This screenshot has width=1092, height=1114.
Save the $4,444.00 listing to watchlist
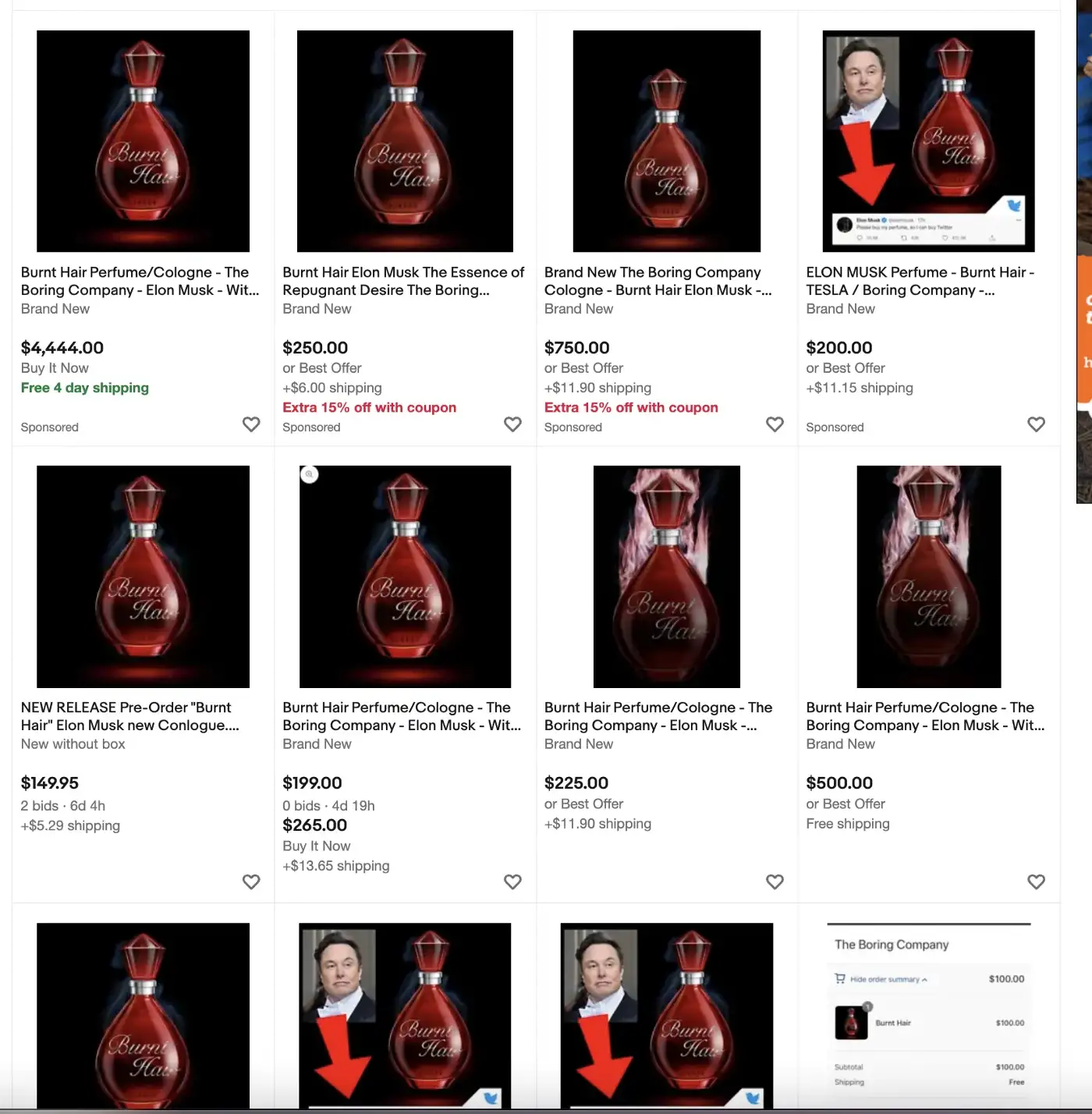251,424
